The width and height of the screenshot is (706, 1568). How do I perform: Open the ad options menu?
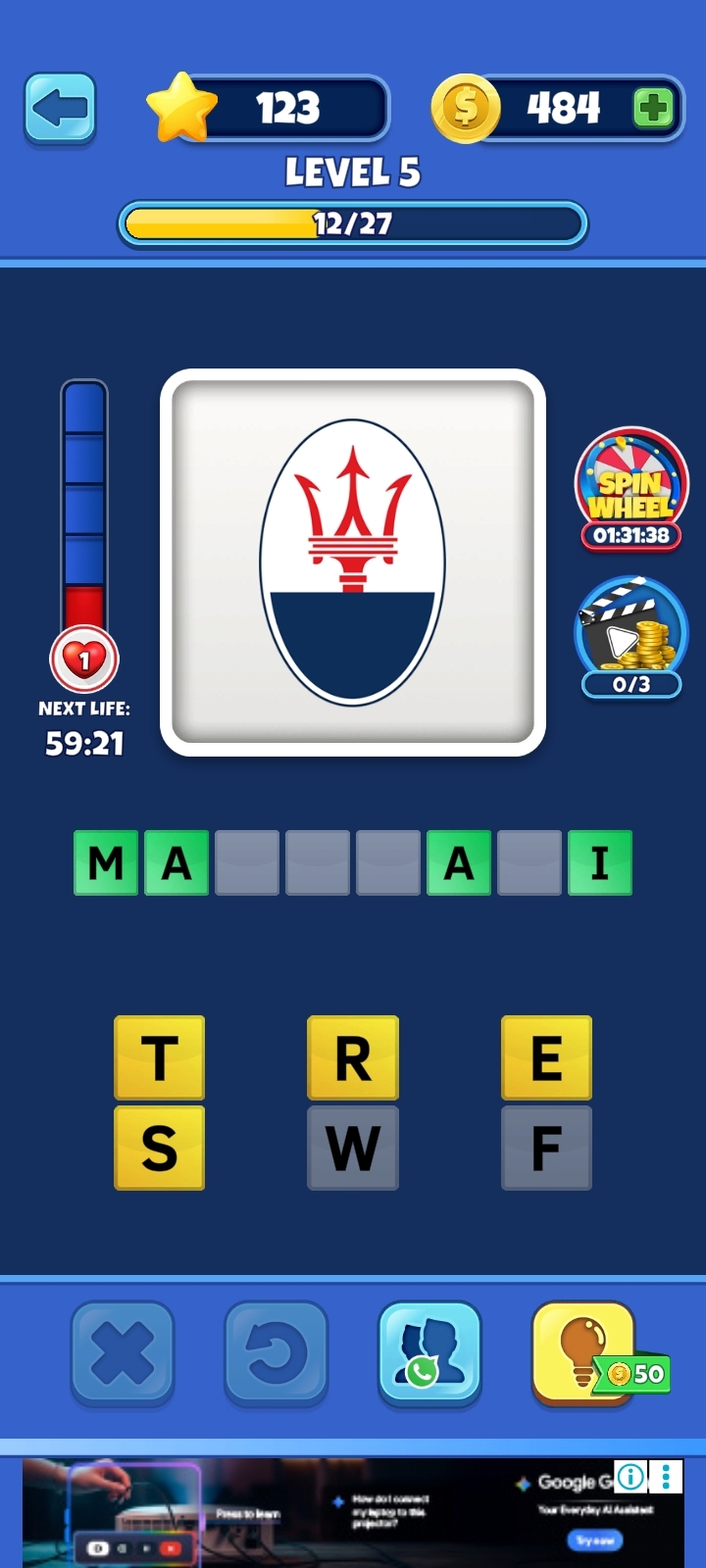[x=667, y=1476]
